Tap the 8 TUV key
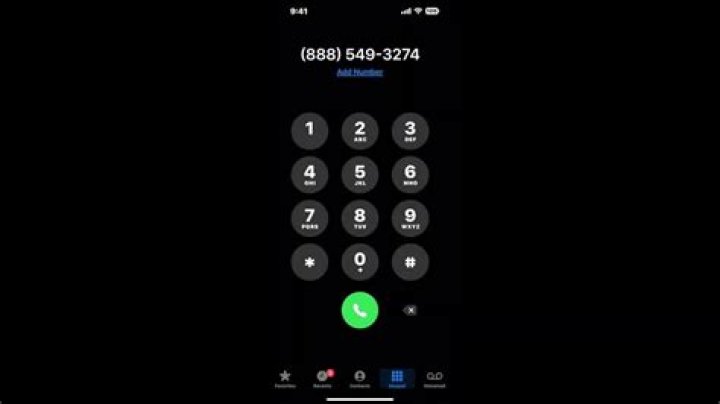Viewport: 720px width, 404px height. coord(360,218)
